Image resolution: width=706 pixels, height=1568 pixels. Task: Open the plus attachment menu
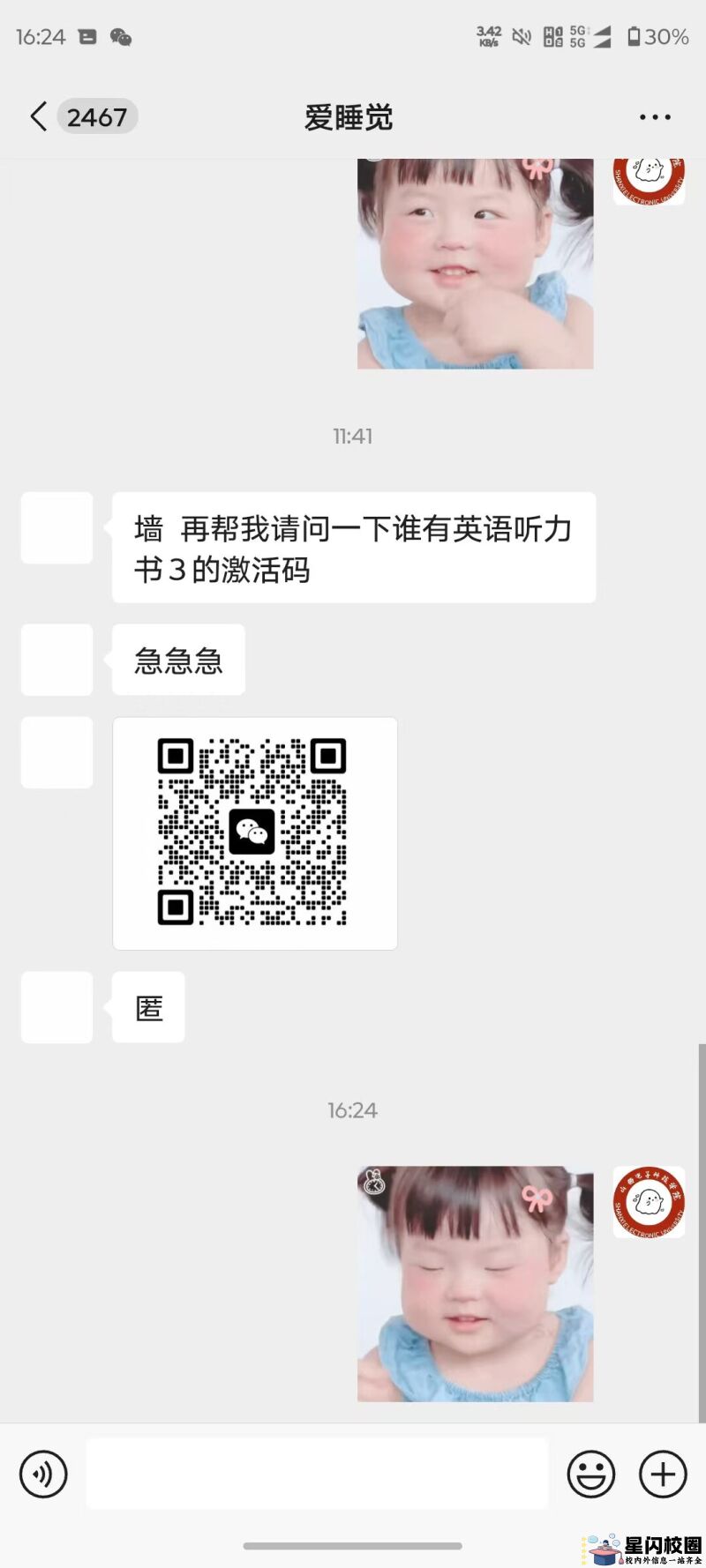point(663,1474)
